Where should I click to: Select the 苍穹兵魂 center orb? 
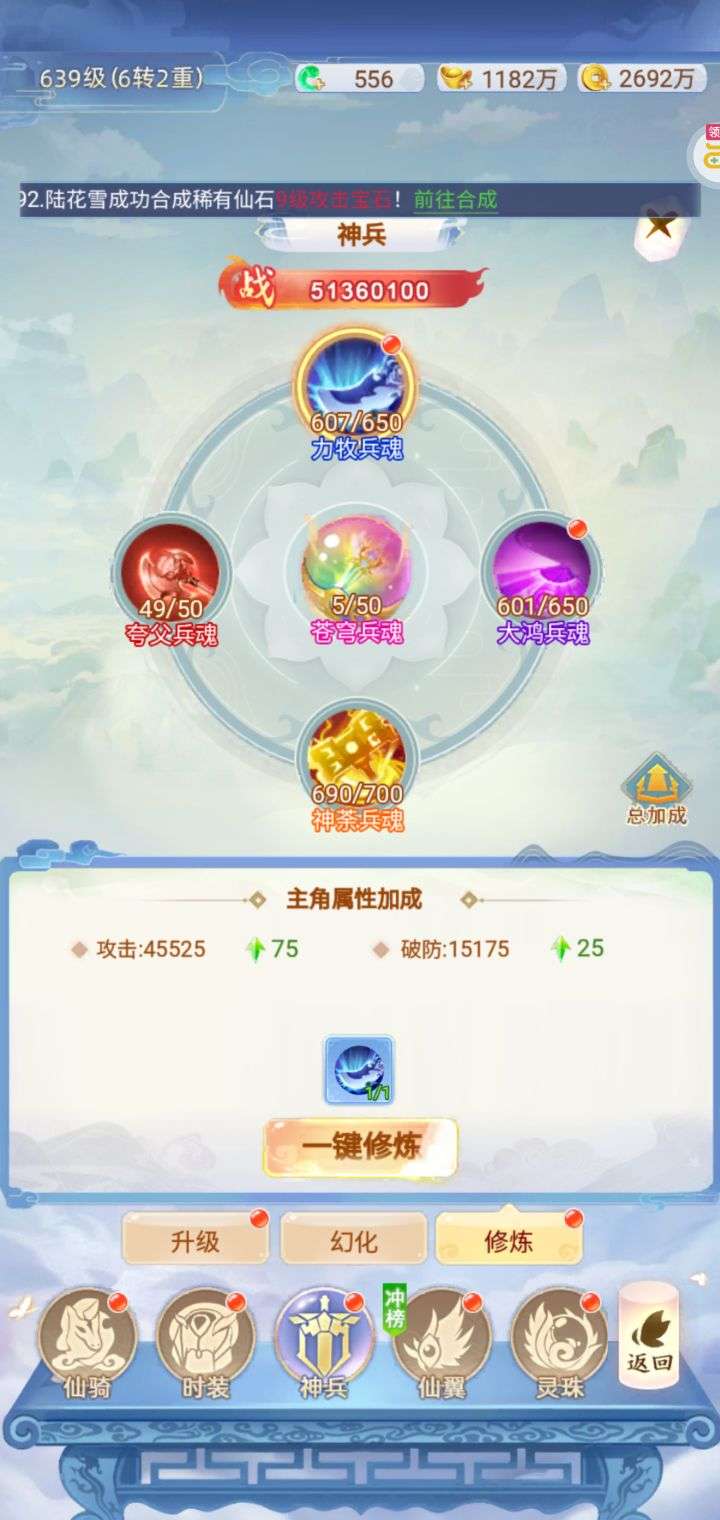(356, 568)
